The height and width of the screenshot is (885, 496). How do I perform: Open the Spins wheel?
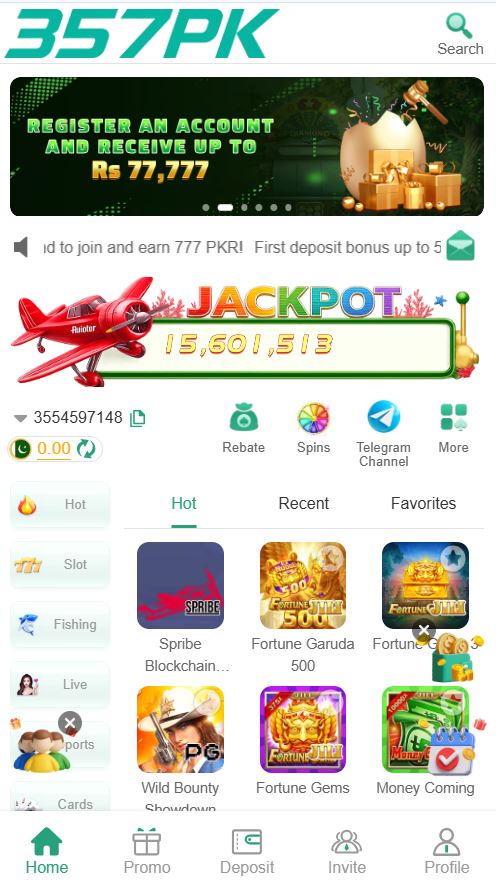313,429
